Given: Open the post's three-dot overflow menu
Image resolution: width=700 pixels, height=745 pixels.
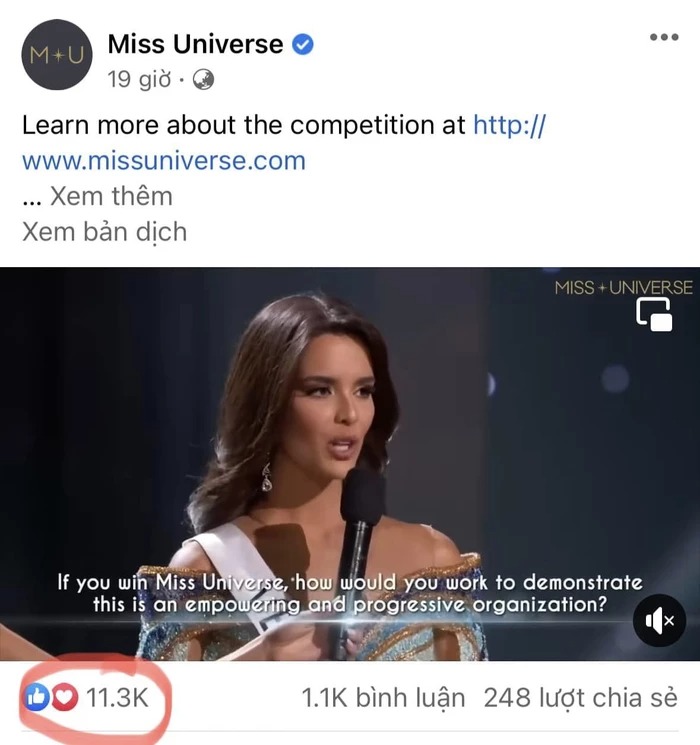Looking at the screenshot, I should click(x=663, y=38).
